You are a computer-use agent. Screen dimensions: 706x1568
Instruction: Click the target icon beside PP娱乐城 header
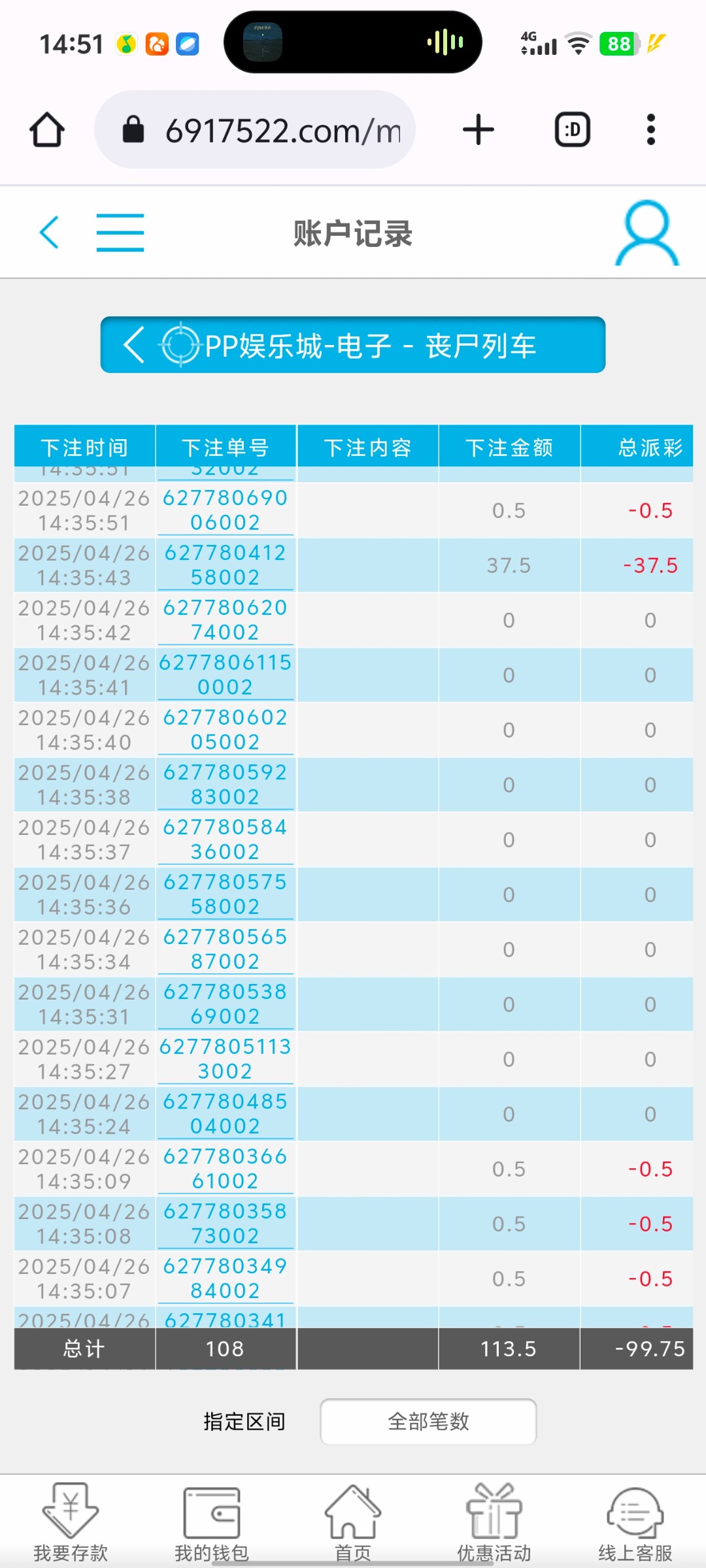180,344
